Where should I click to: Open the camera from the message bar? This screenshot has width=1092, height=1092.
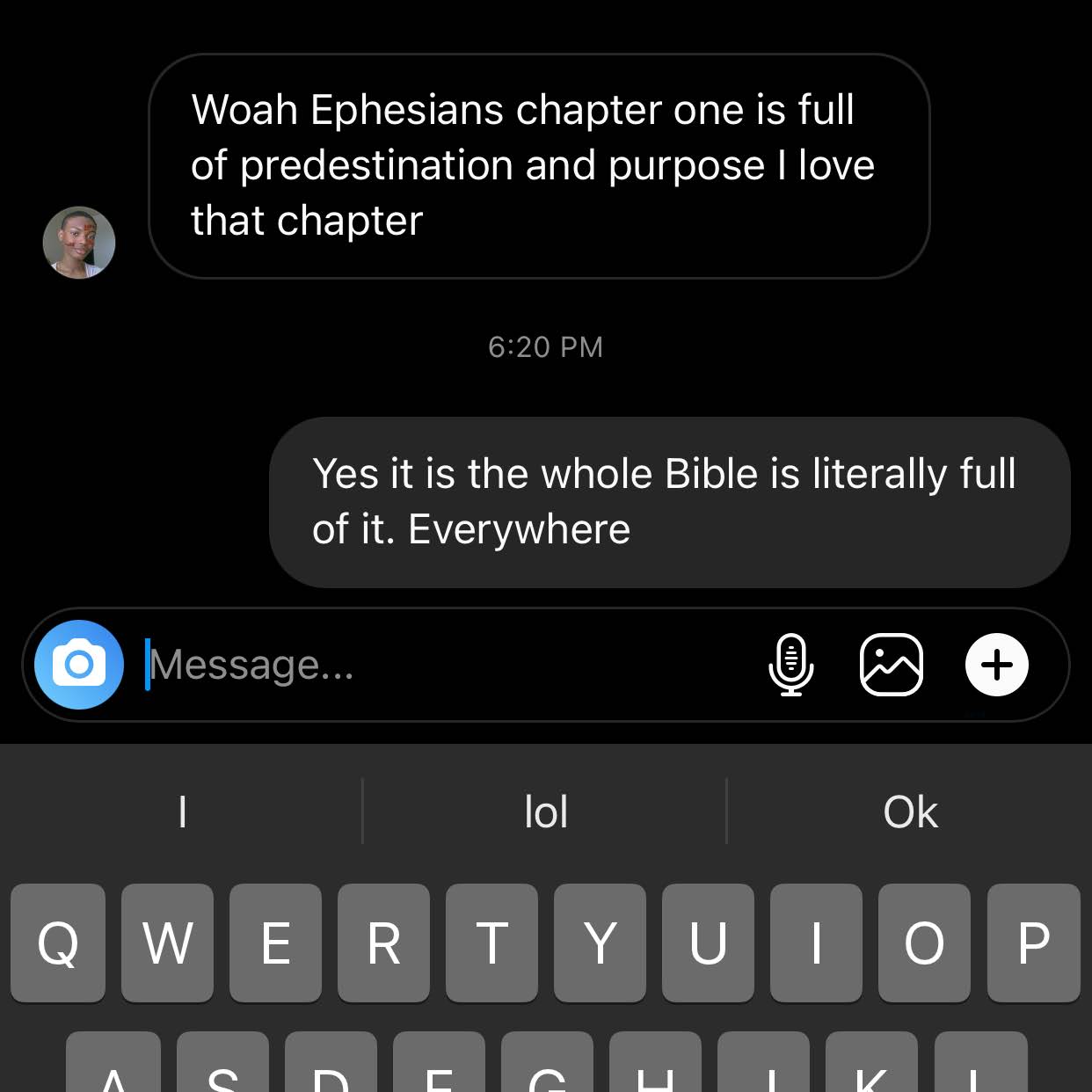[x=79, y=665]
